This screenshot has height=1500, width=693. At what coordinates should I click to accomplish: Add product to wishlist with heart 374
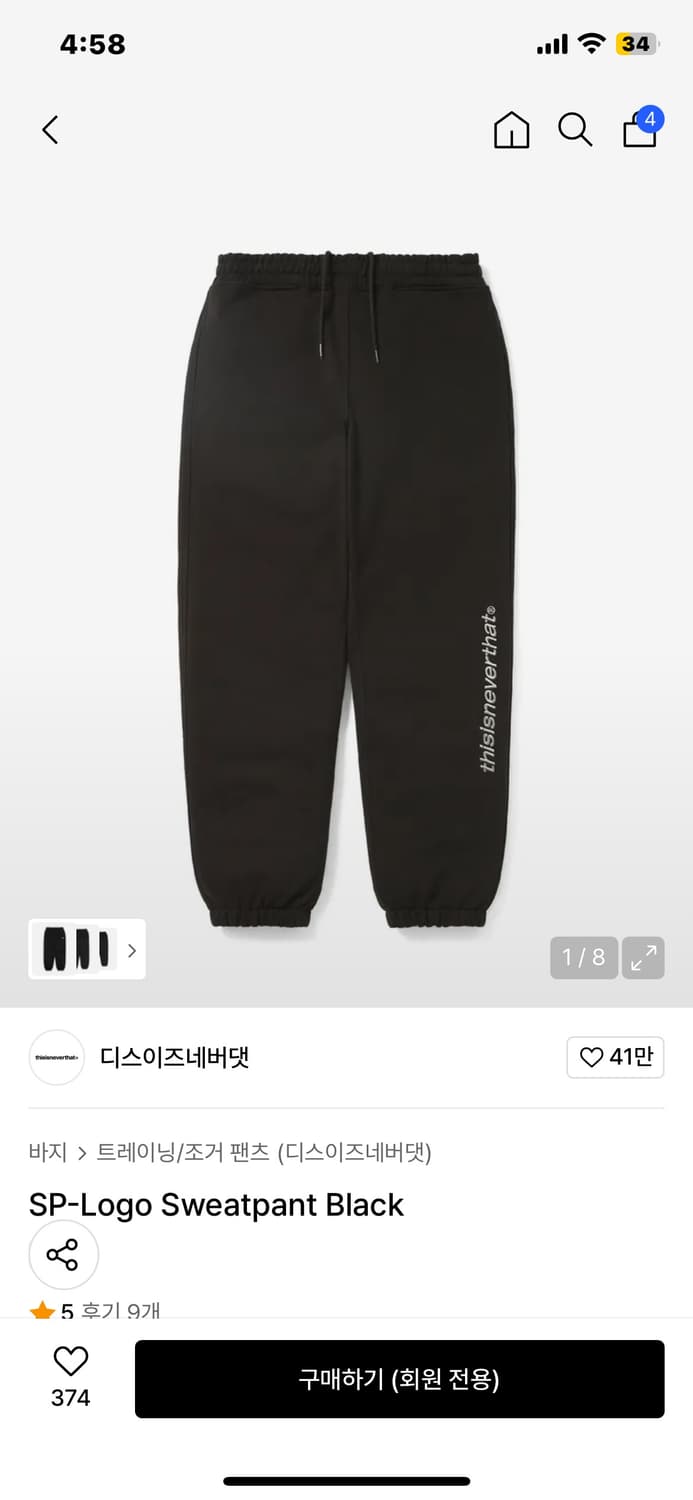[x=70, y=1377]
